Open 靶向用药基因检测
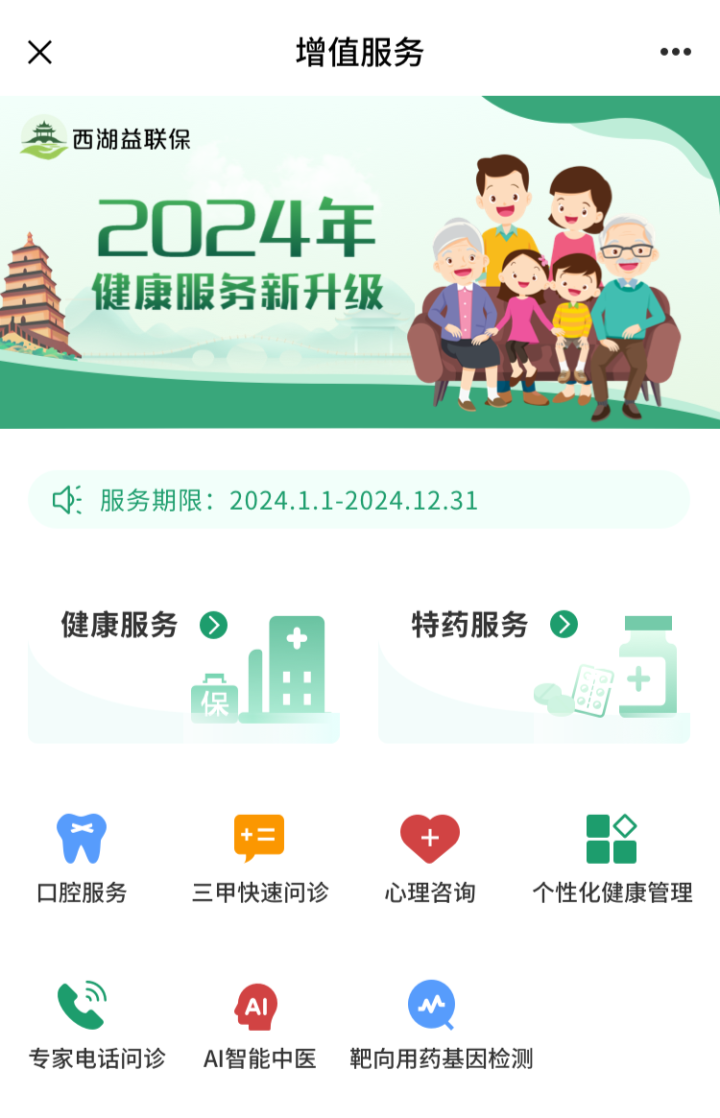720x1118 pixels. pos(440,1025)
